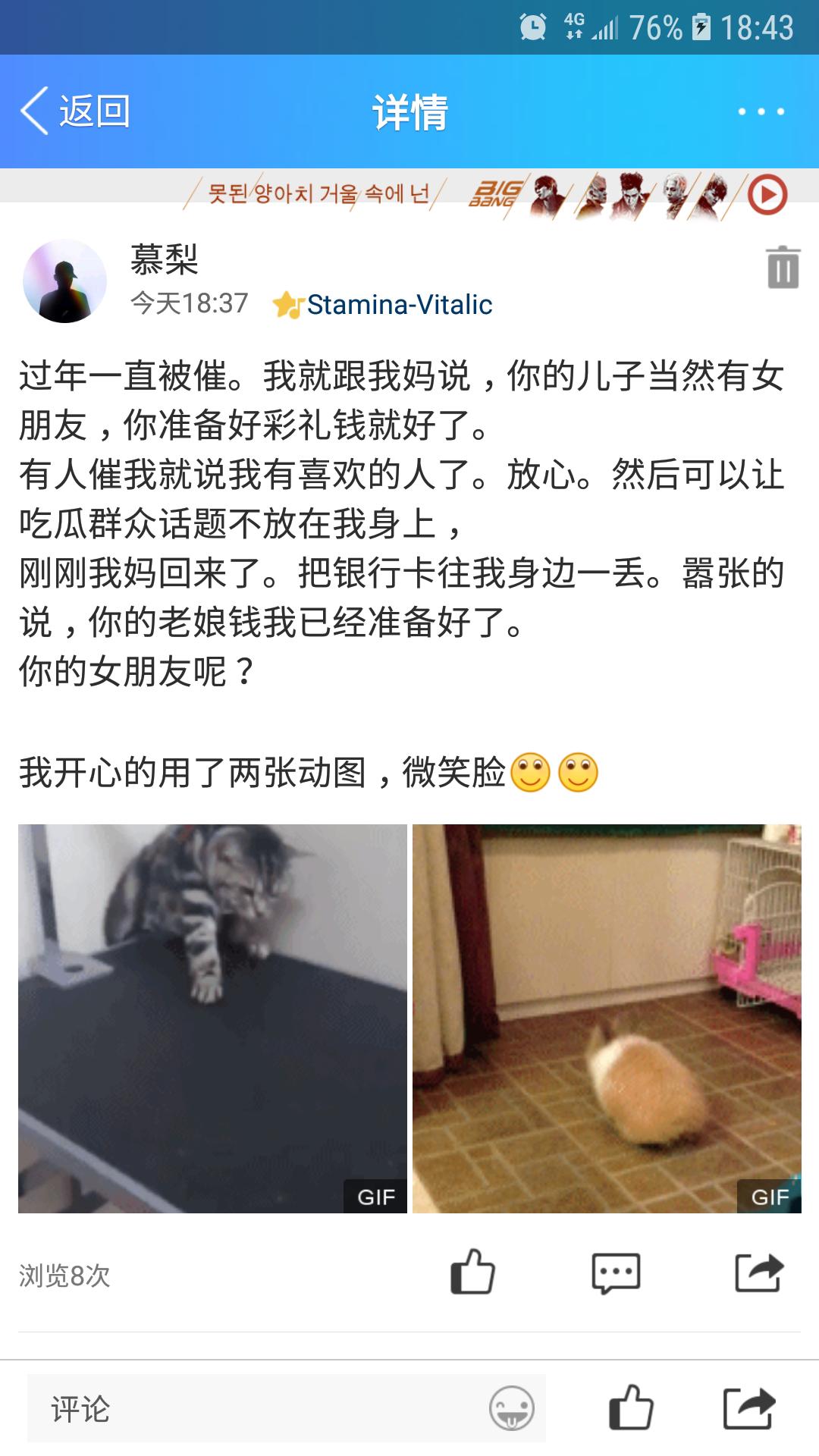Tap the thumbs-up in the bottom bar

[631, 1407]
